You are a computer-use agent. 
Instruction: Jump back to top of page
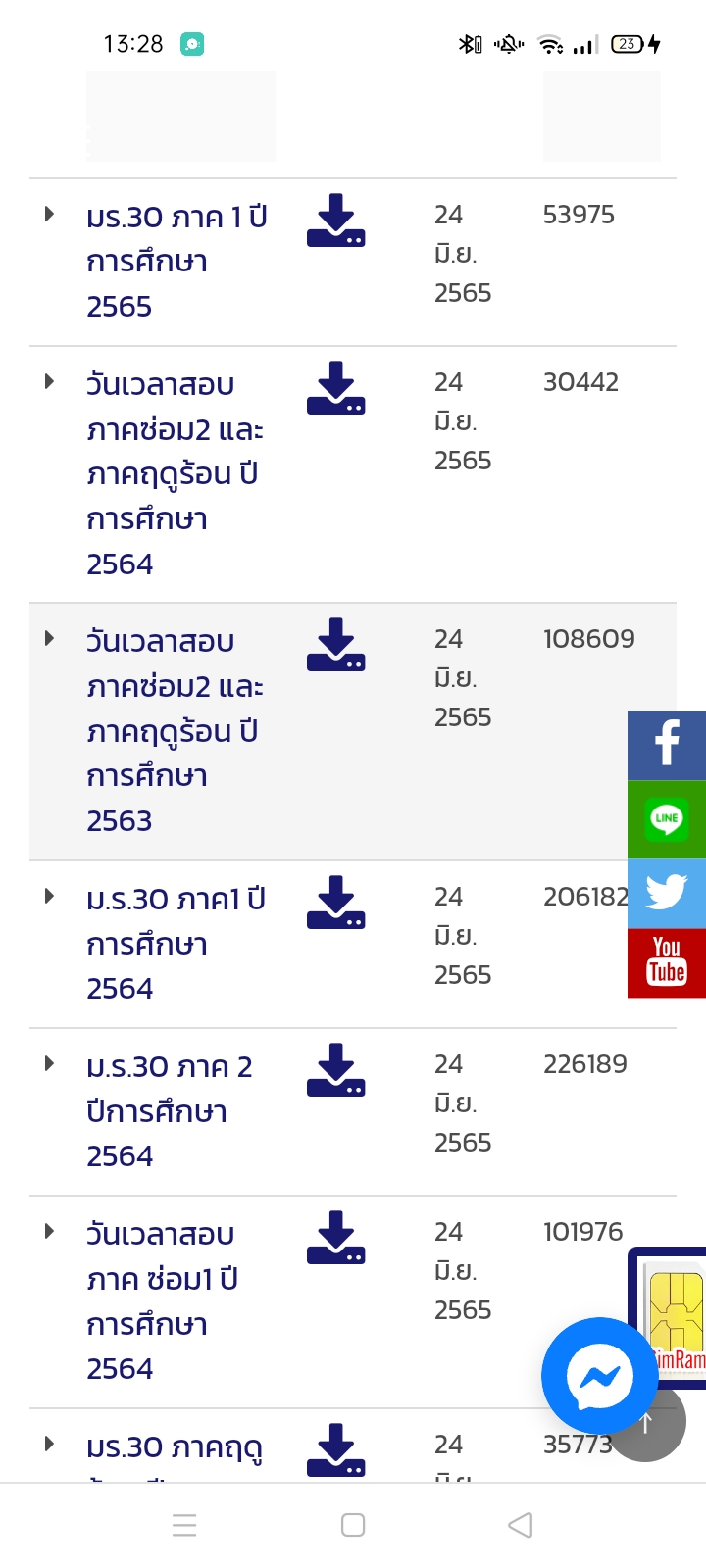(649, 1424)
